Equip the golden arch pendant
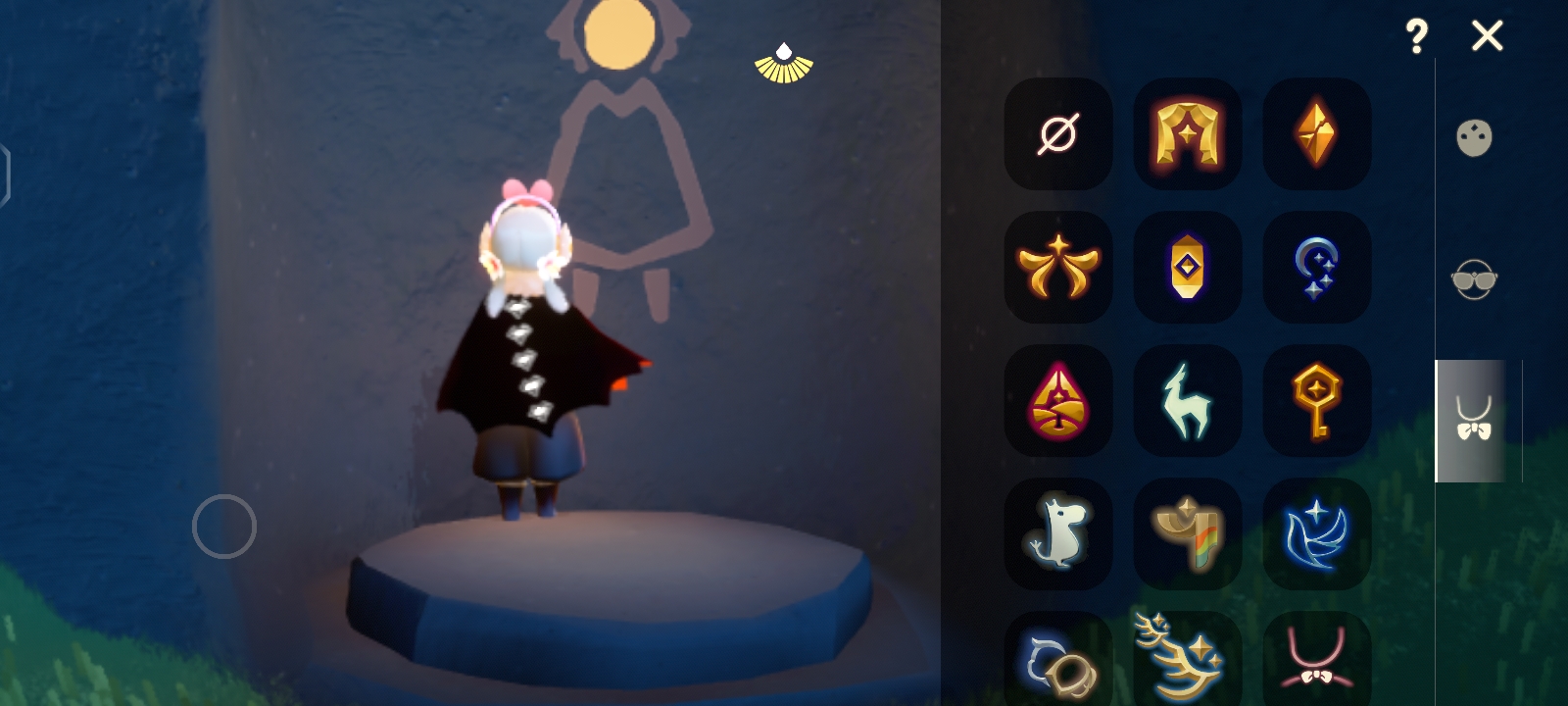The image size is (1568, 706). click(1187, 133)
